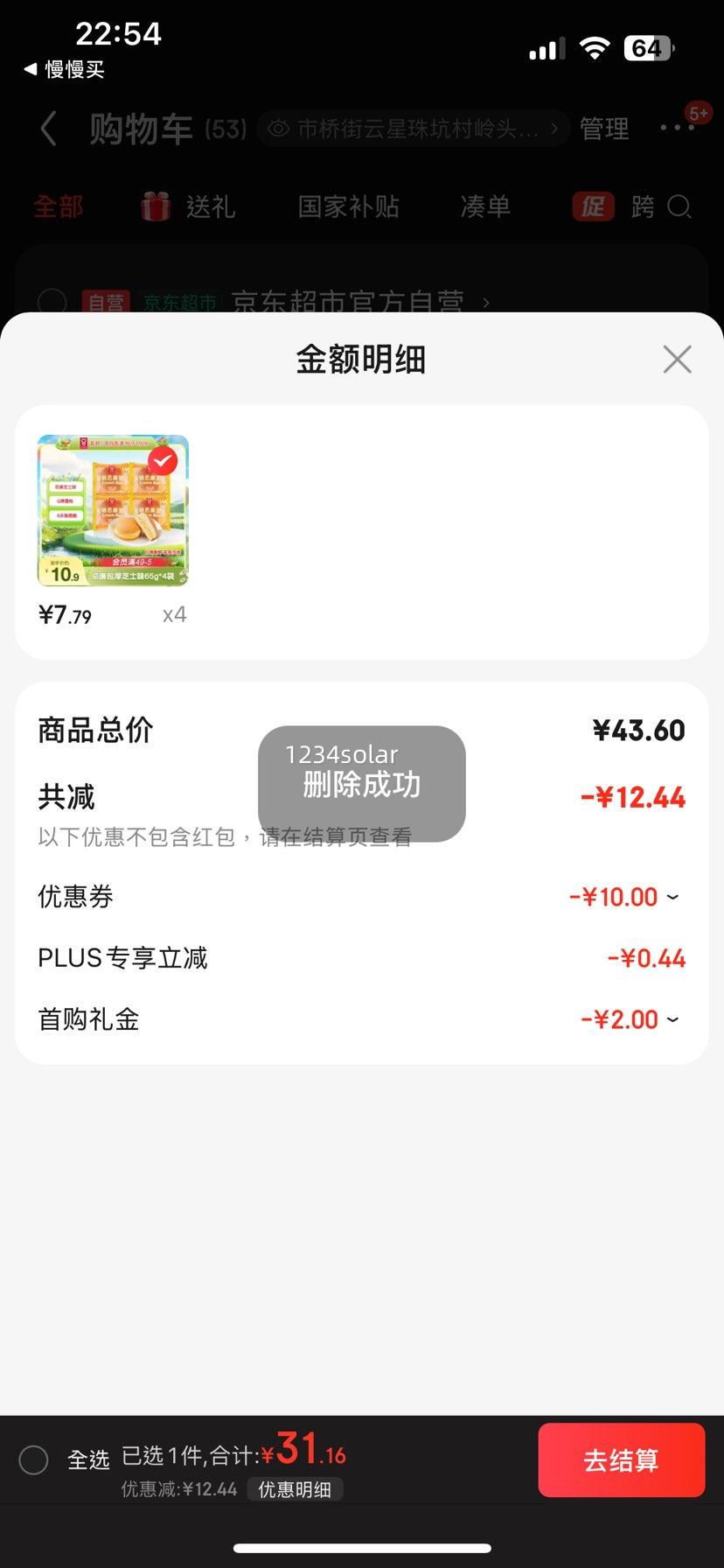Open 优惠明细 to view discount breakdown
The image size is (724, 1568).
[x=295, y=1488]
